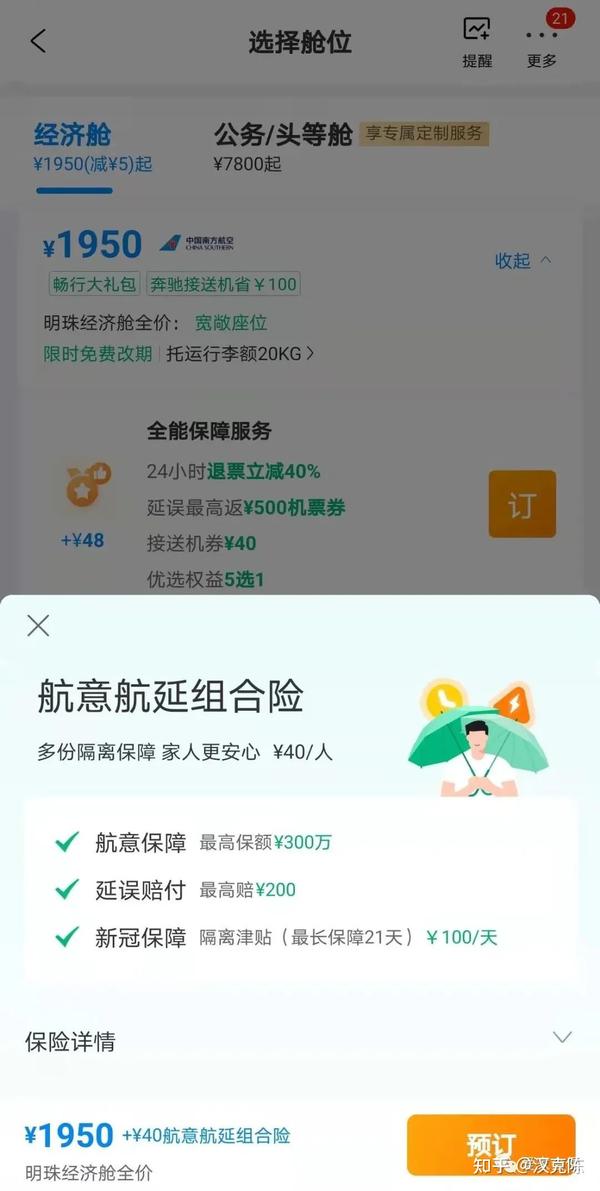Close the 航意航延组合险 popup
The height and width of the screenshot is (1191, 600).
click(x=38, y=626)
